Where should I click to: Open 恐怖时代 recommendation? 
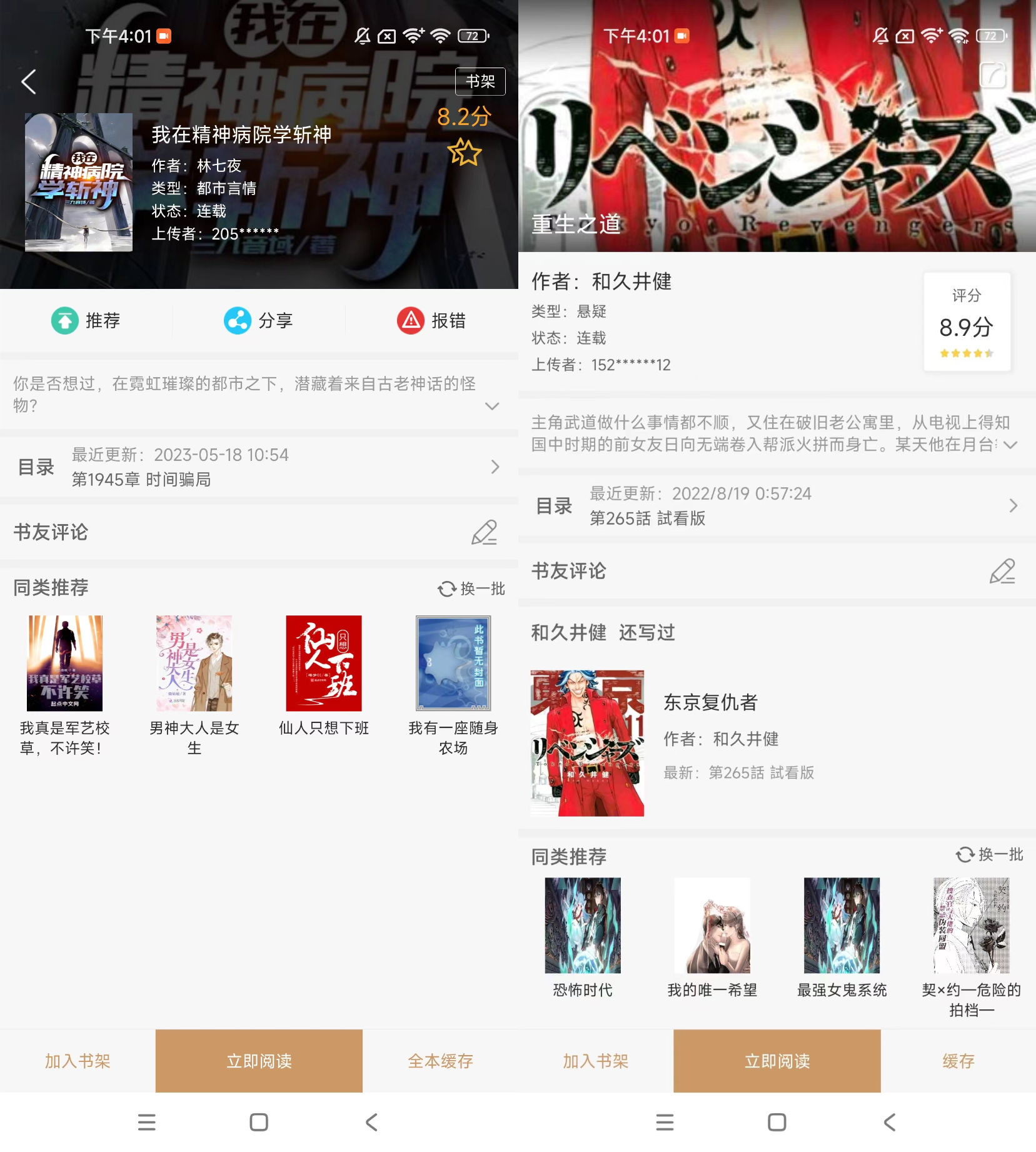583,937
